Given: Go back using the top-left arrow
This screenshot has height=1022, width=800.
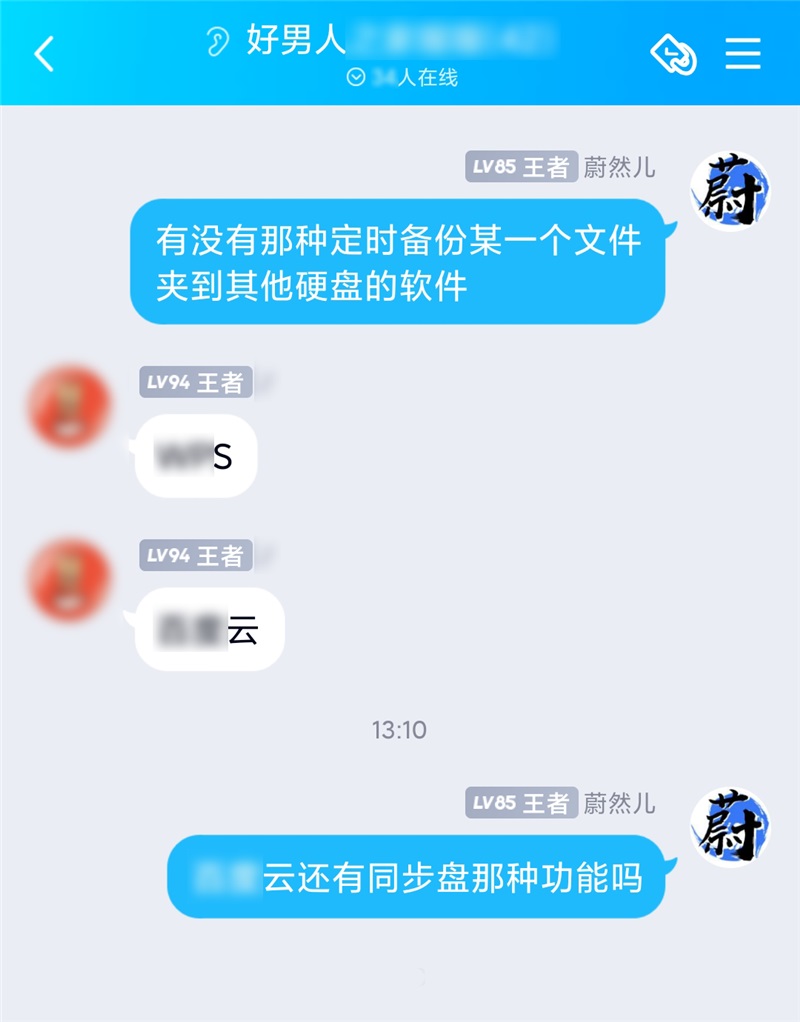Looking at the screenshot, I should [44, 53].
